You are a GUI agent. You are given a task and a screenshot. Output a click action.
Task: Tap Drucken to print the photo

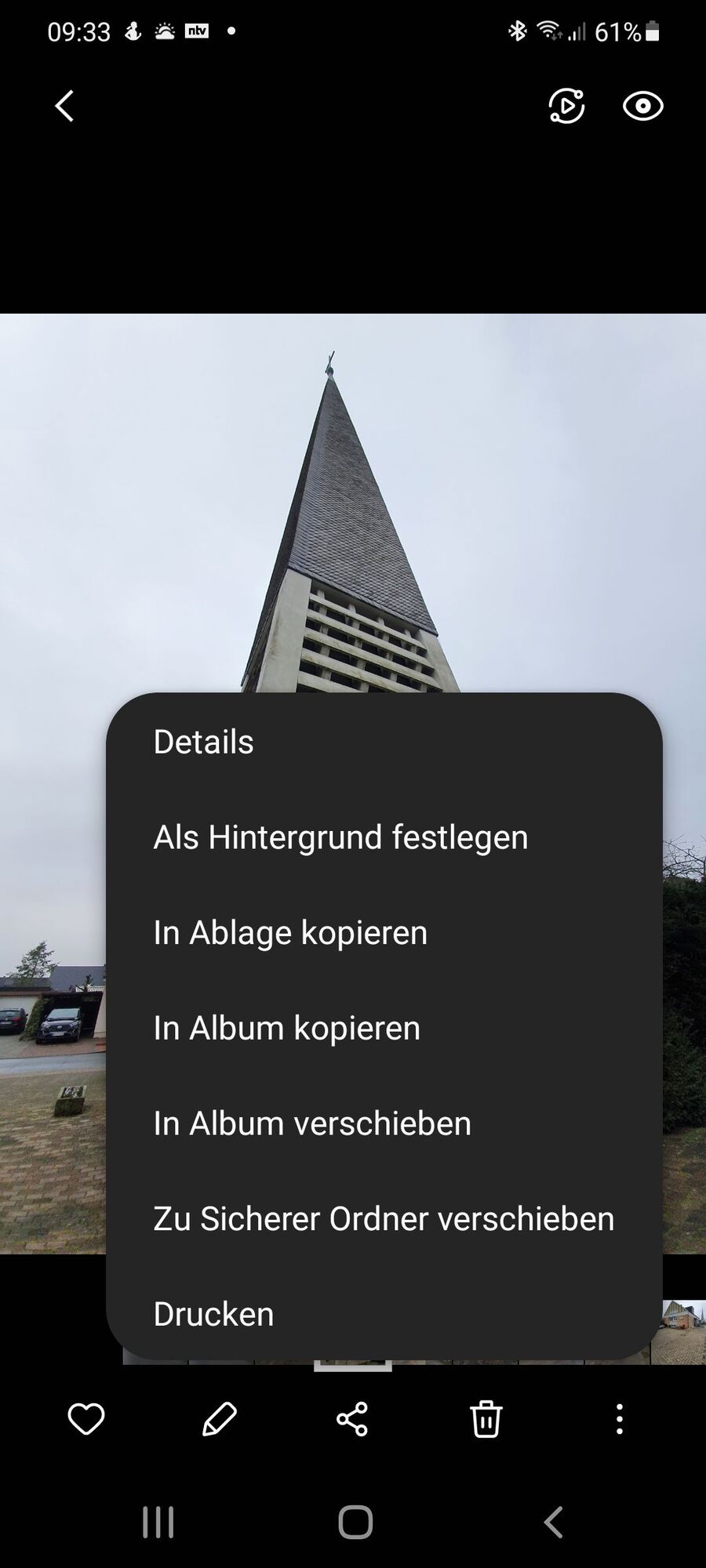214,1314
